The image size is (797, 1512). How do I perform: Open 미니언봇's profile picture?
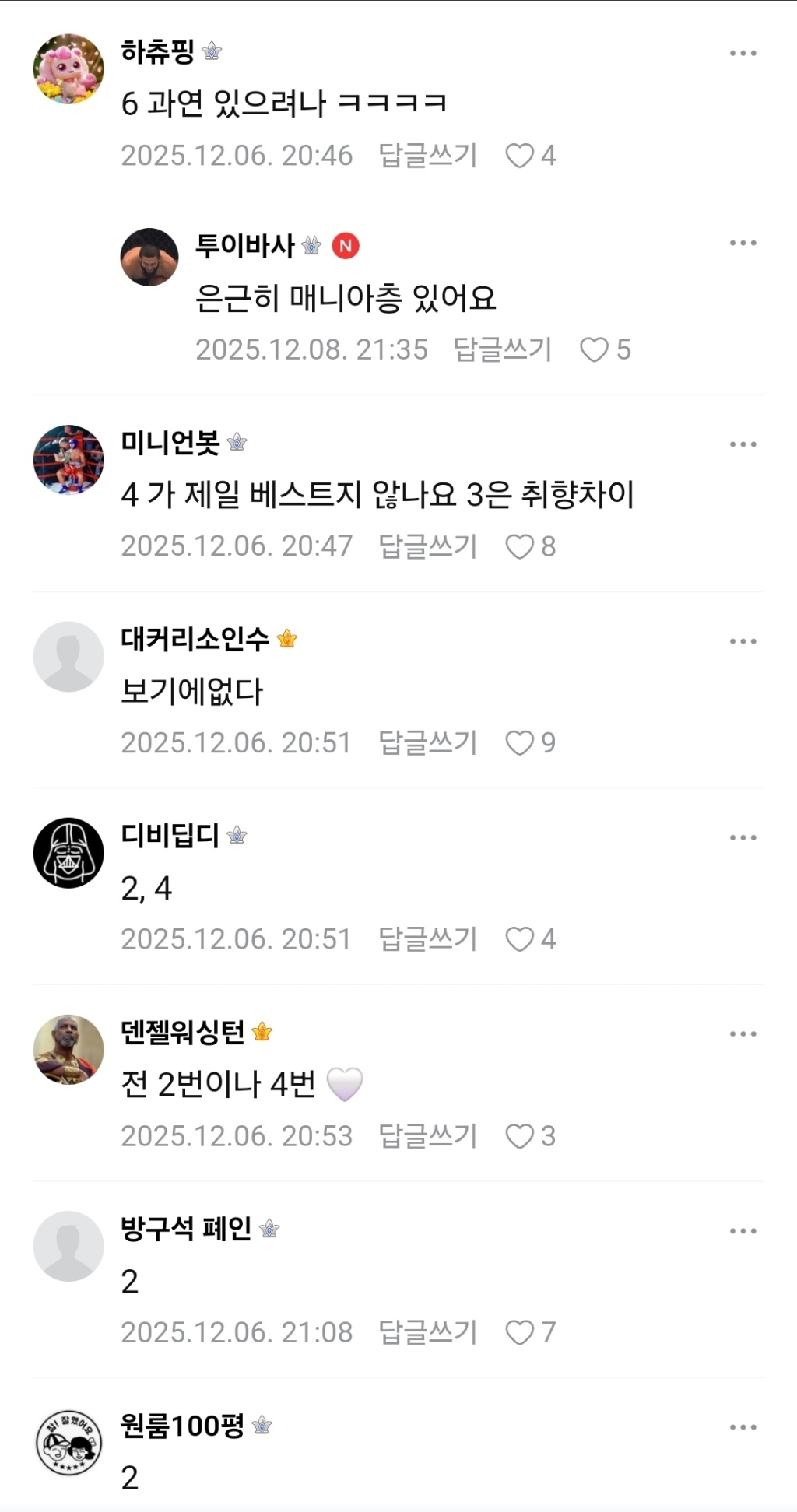click(68, 460)
